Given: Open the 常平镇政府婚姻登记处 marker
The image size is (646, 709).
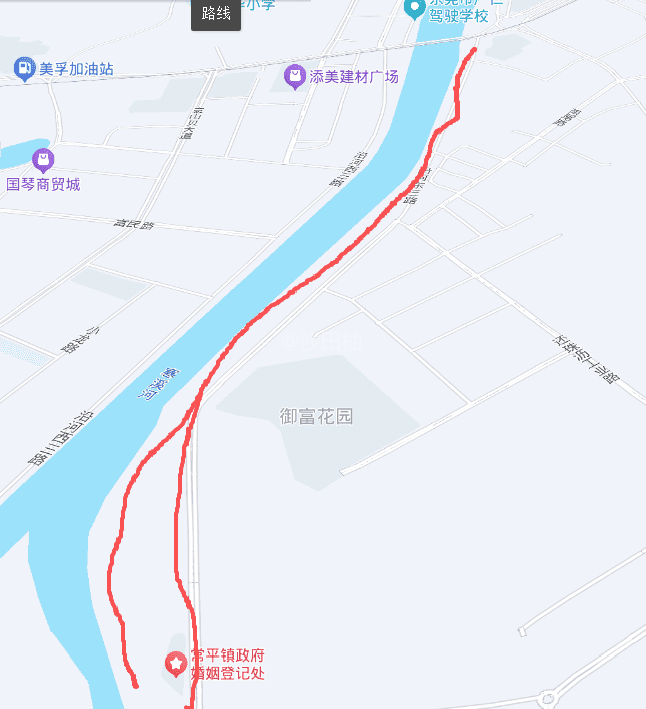Looking at the screenshot, I should [x=176, y=662].
